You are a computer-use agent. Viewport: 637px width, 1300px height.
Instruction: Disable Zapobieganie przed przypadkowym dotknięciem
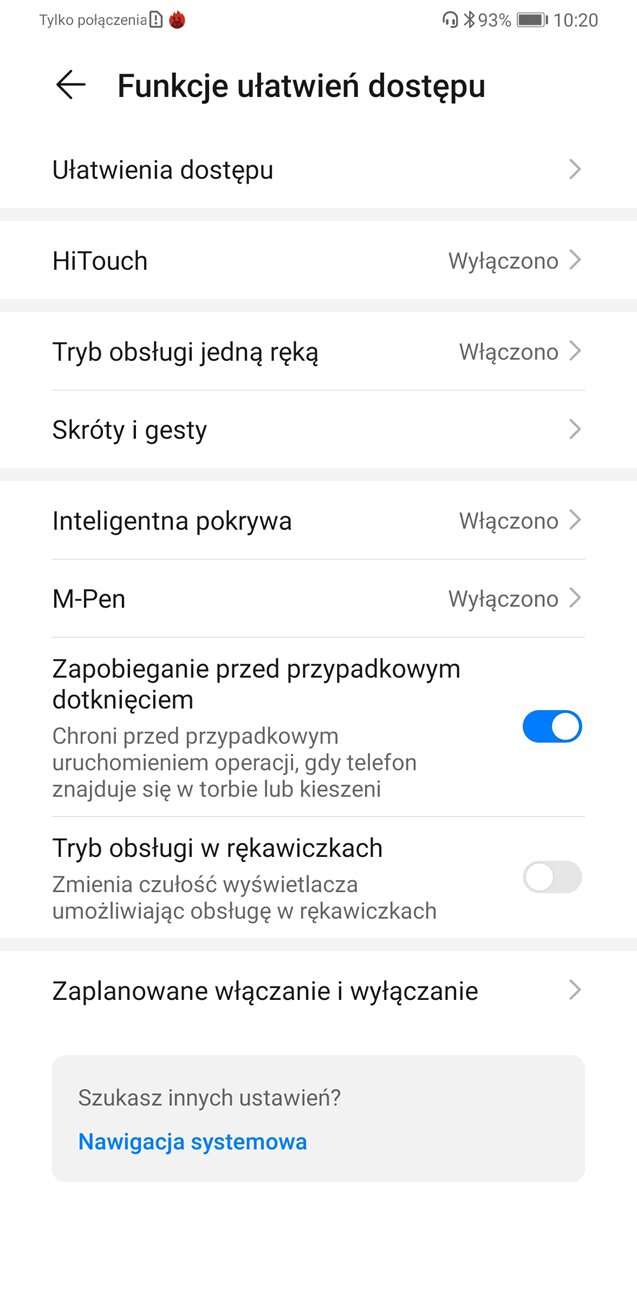coord(552,727)
